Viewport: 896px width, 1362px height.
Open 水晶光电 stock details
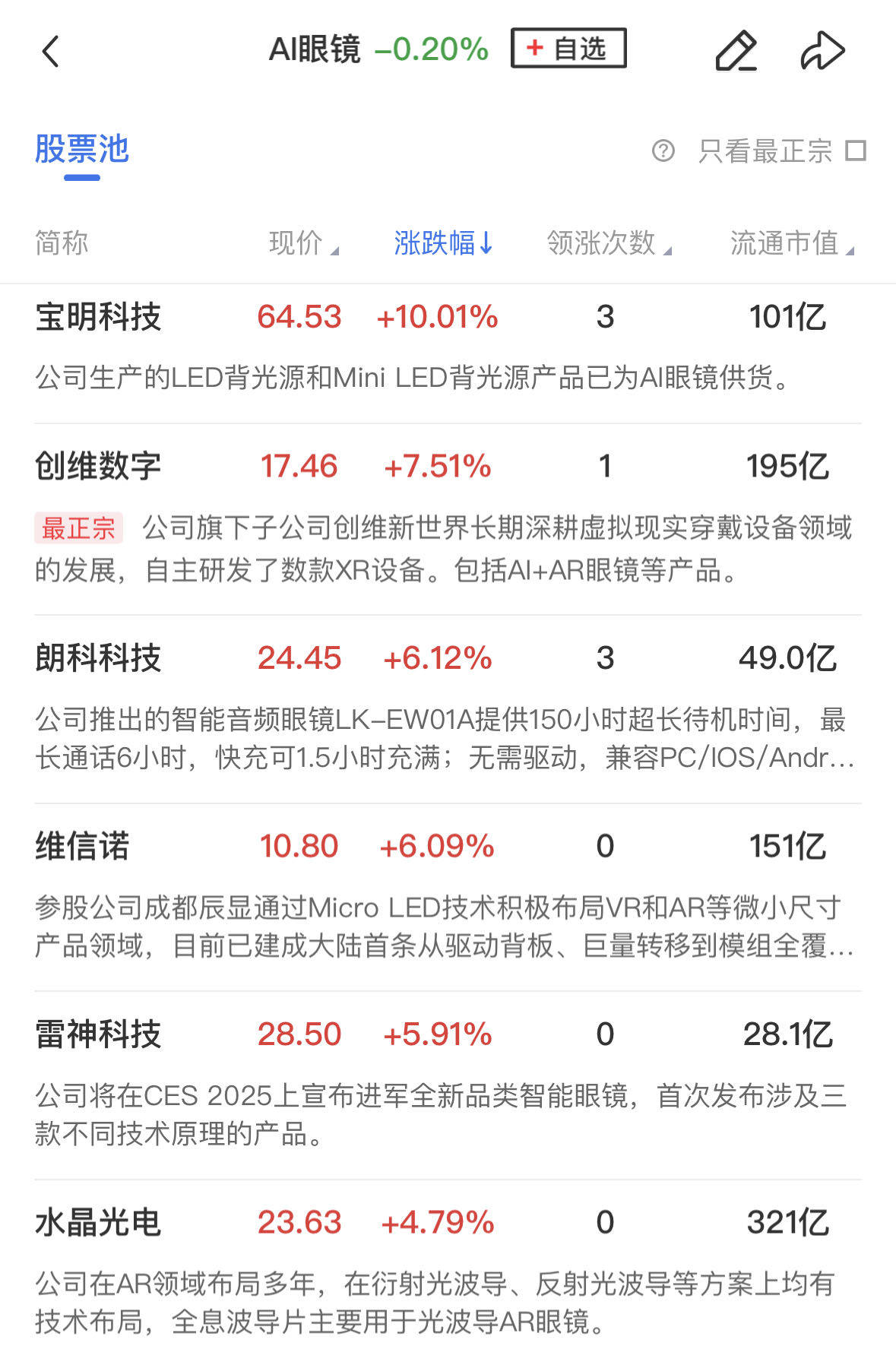[99, 1222]
